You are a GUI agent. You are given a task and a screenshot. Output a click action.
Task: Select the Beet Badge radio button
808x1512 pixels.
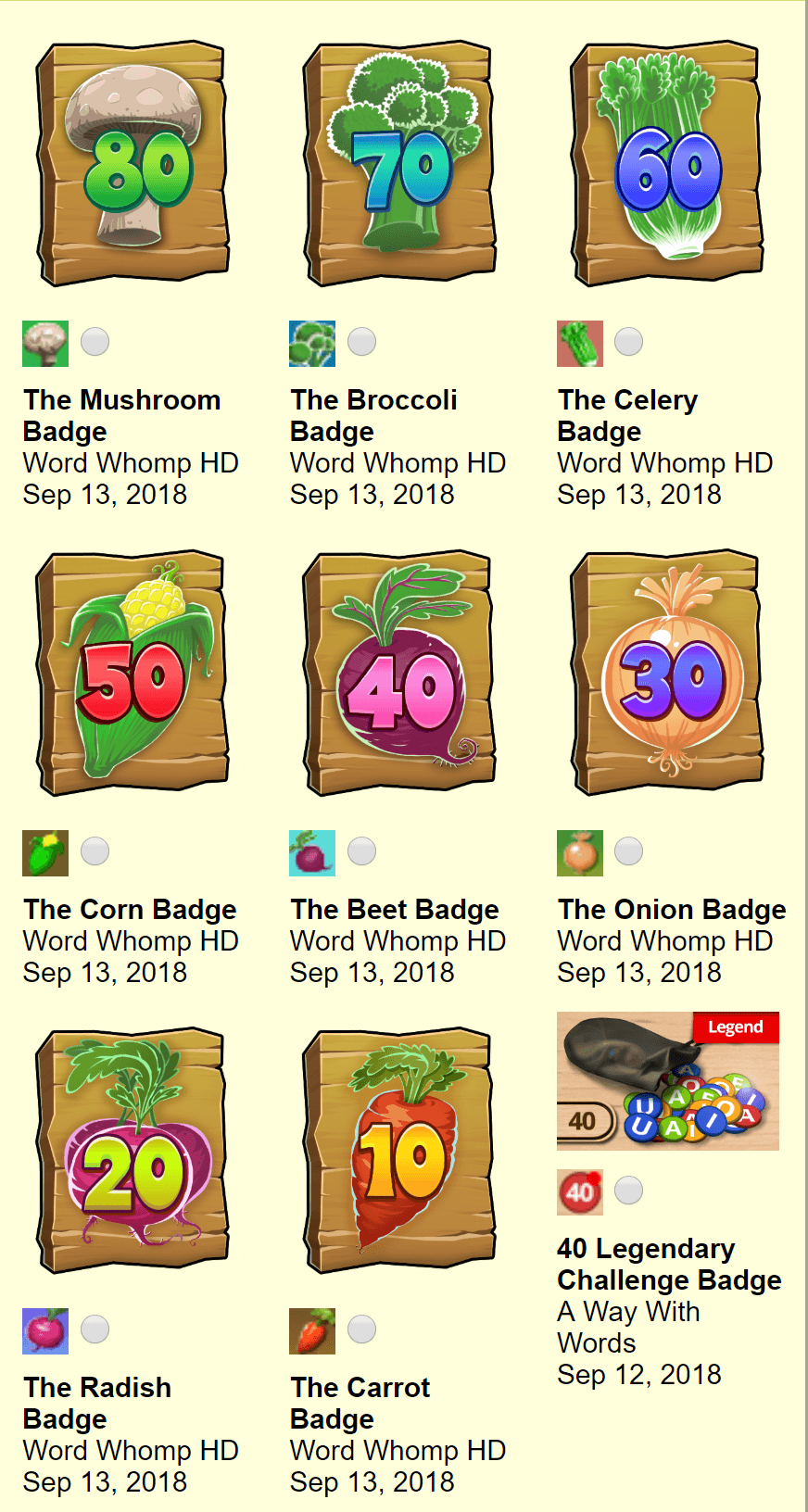361,850
